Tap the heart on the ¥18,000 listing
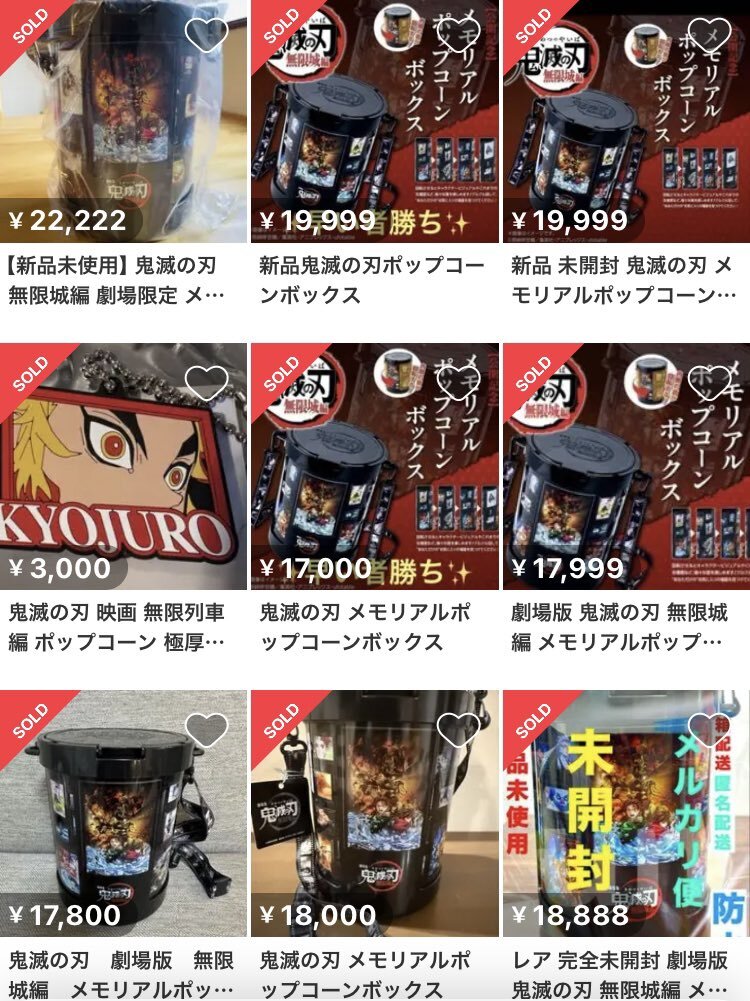 [x=459, y=729]
